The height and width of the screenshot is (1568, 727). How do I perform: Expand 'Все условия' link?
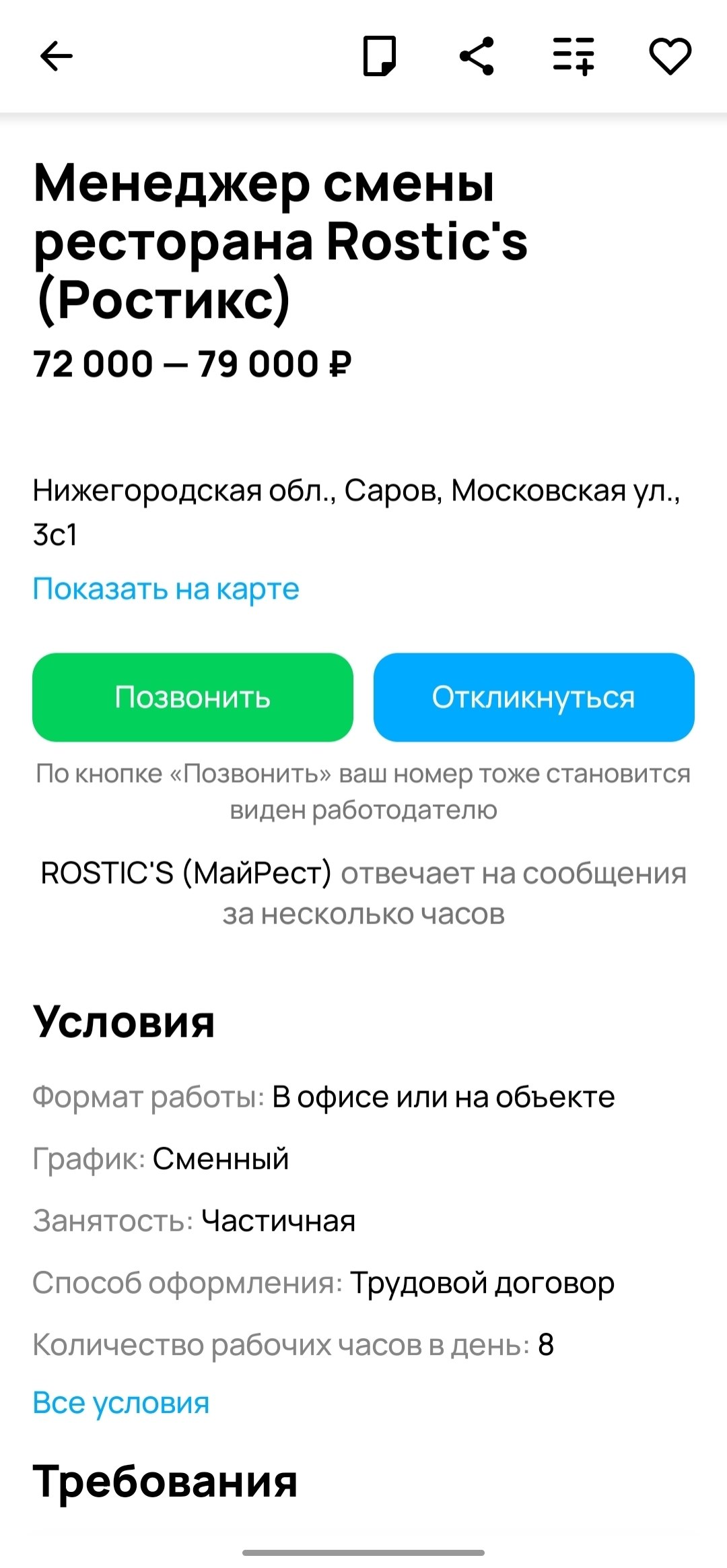(x=121, y=1403)
